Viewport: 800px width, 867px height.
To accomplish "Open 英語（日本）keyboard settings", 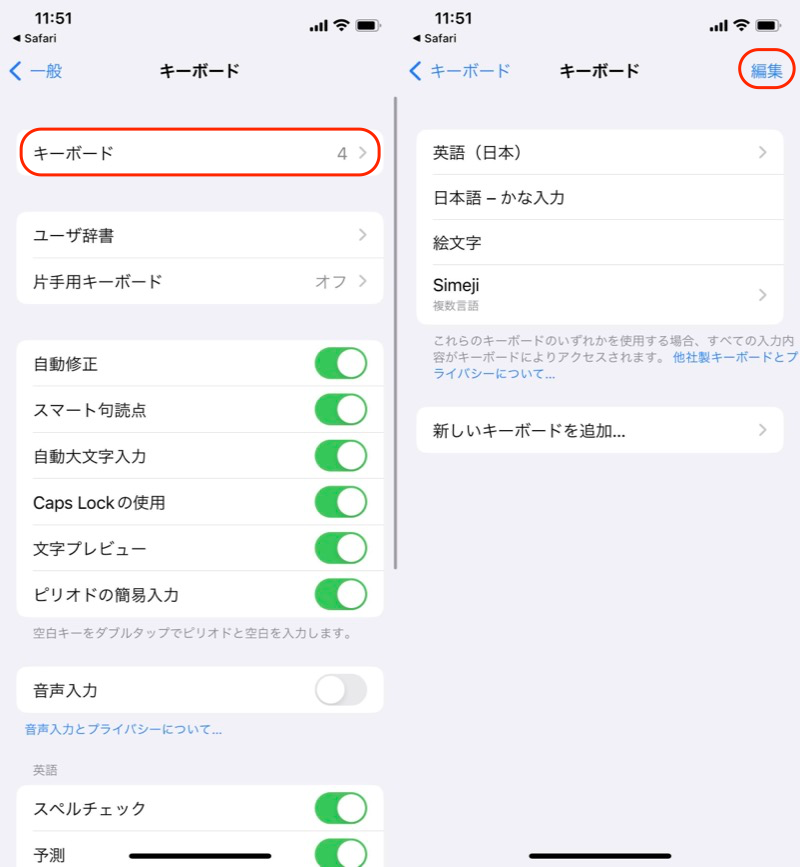I will (600, 152).
